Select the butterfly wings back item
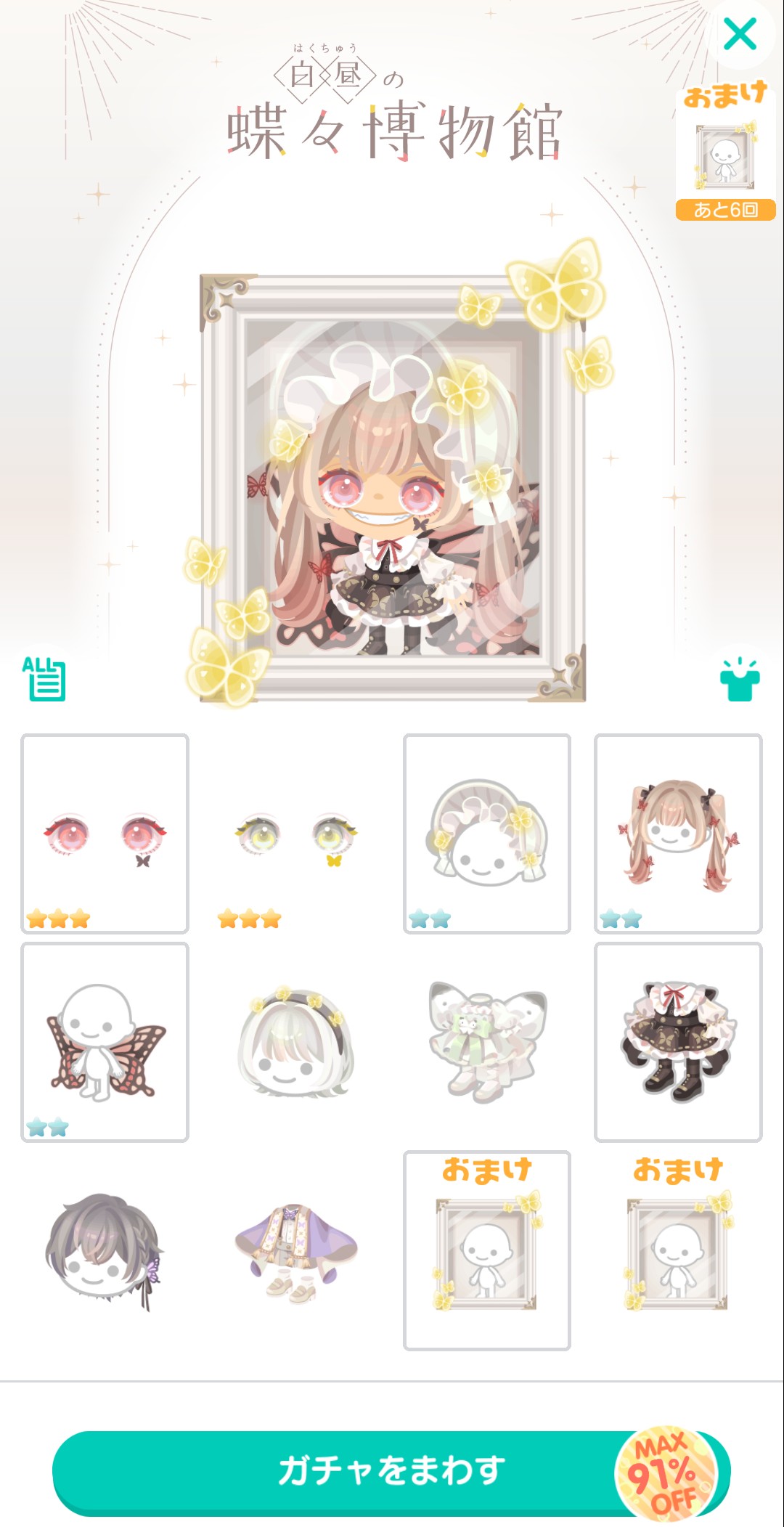Screen dimensions: 784x1527 (x=105, y=1042)
